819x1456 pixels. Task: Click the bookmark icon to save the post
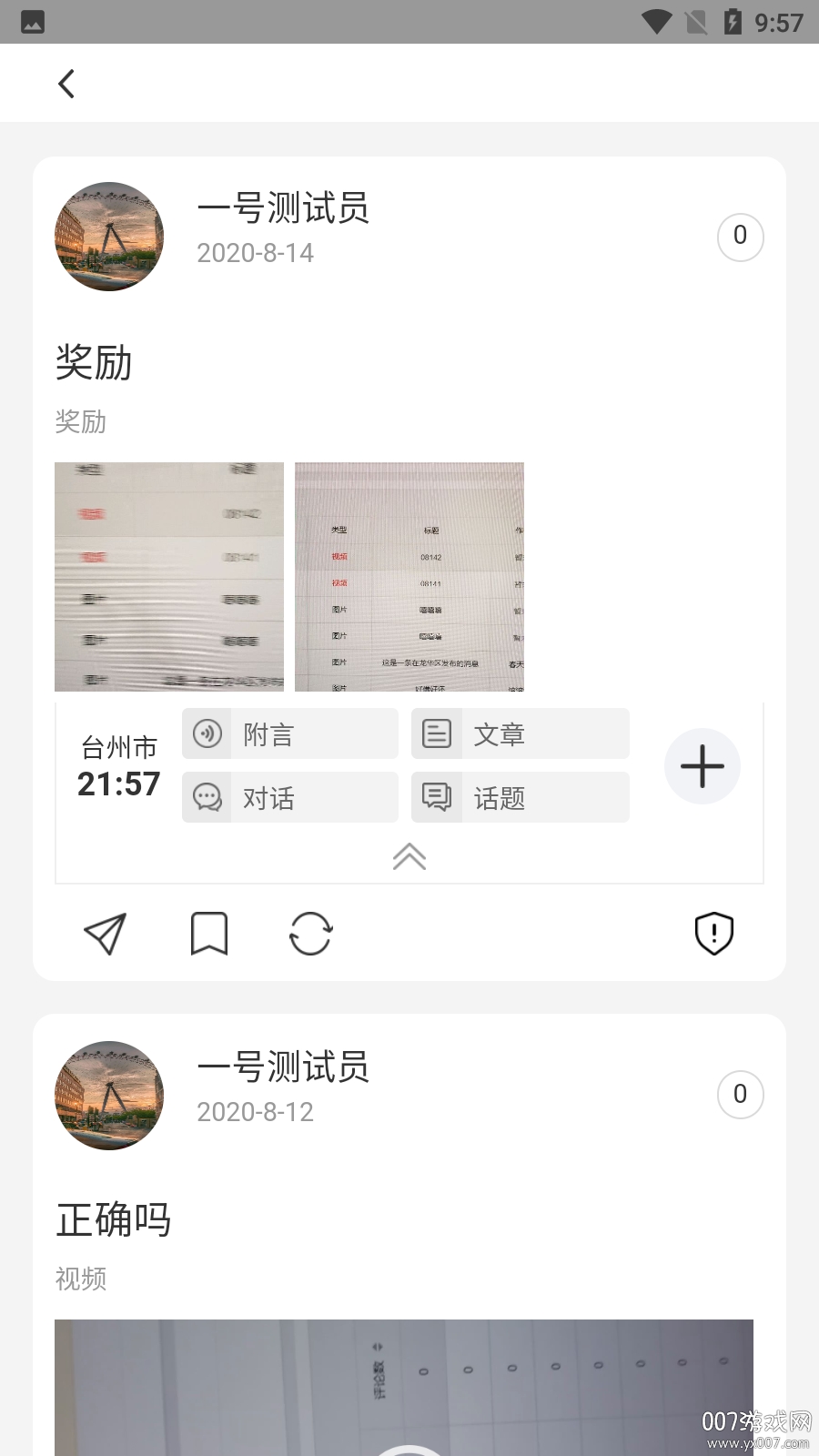point(209,933)
